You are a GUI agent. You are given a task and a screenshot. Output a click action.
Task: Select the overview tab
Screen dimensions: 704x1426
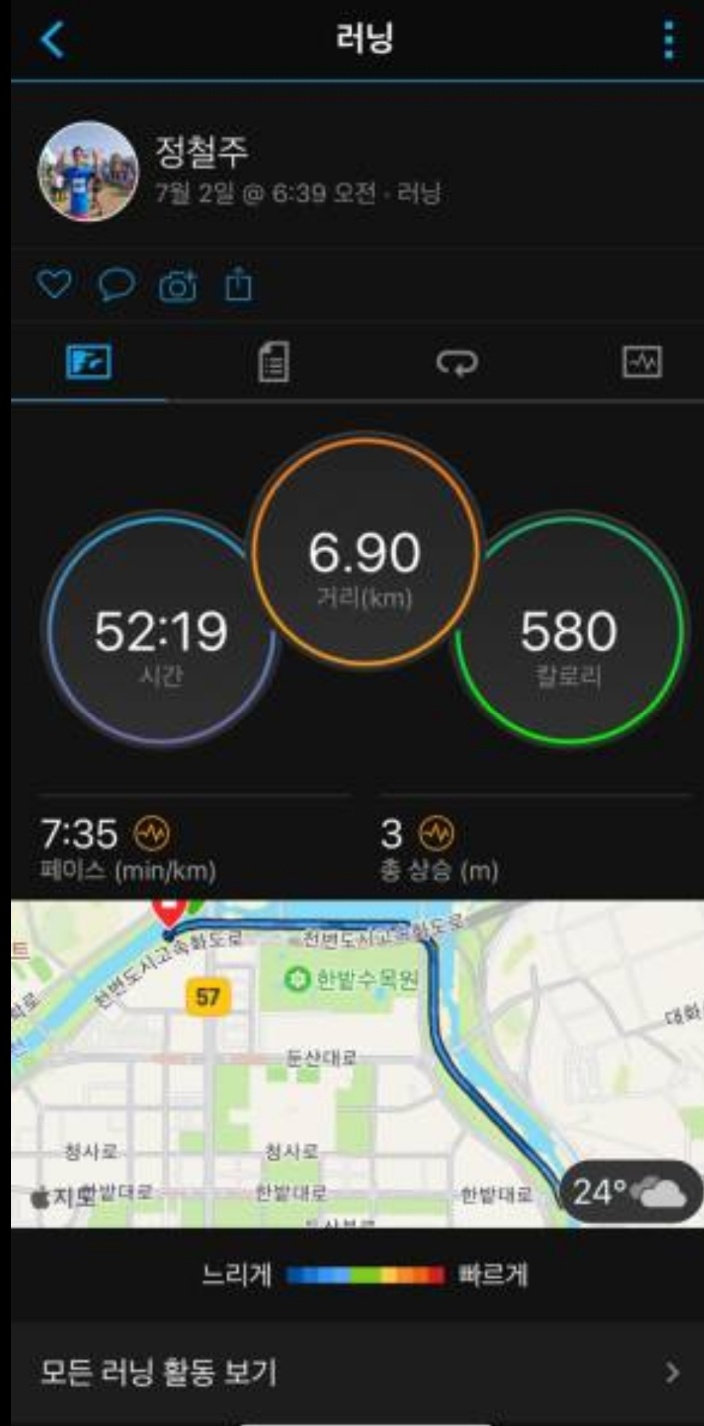point(89,363)
